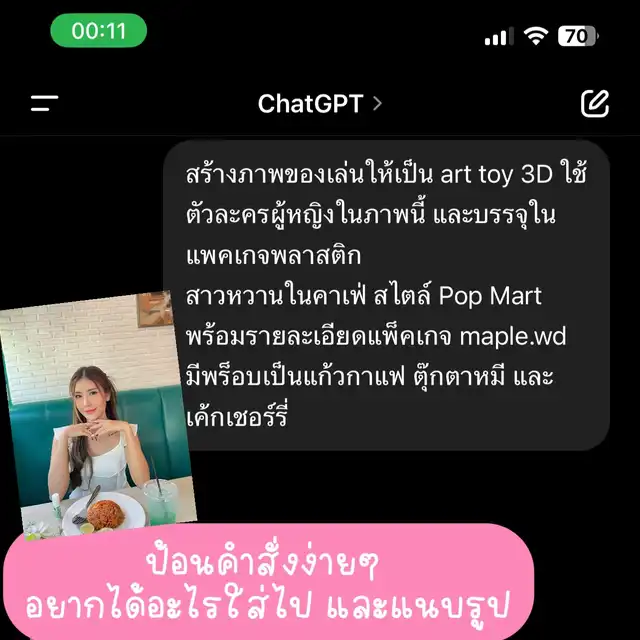This screenshot has width=640, height=640.
Task: Open the sidebar menu
Action: 44,103
